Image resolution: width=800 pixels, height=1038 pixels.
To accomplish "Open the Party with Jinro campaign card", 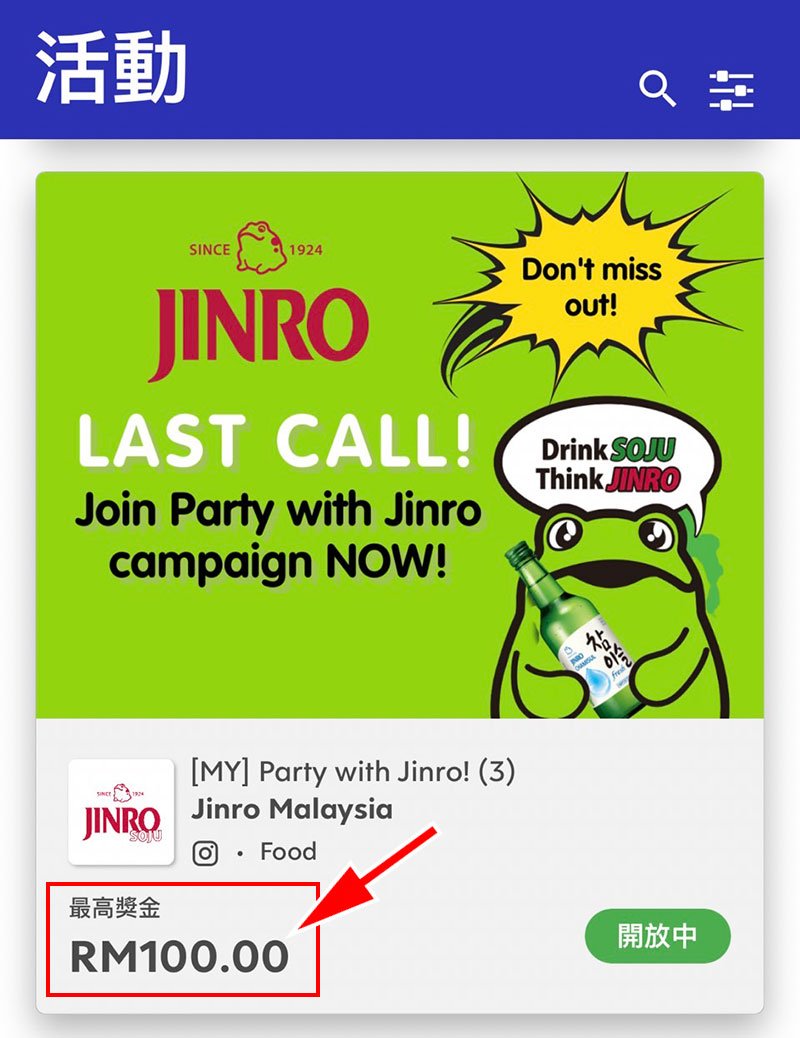I will [400, 445].
